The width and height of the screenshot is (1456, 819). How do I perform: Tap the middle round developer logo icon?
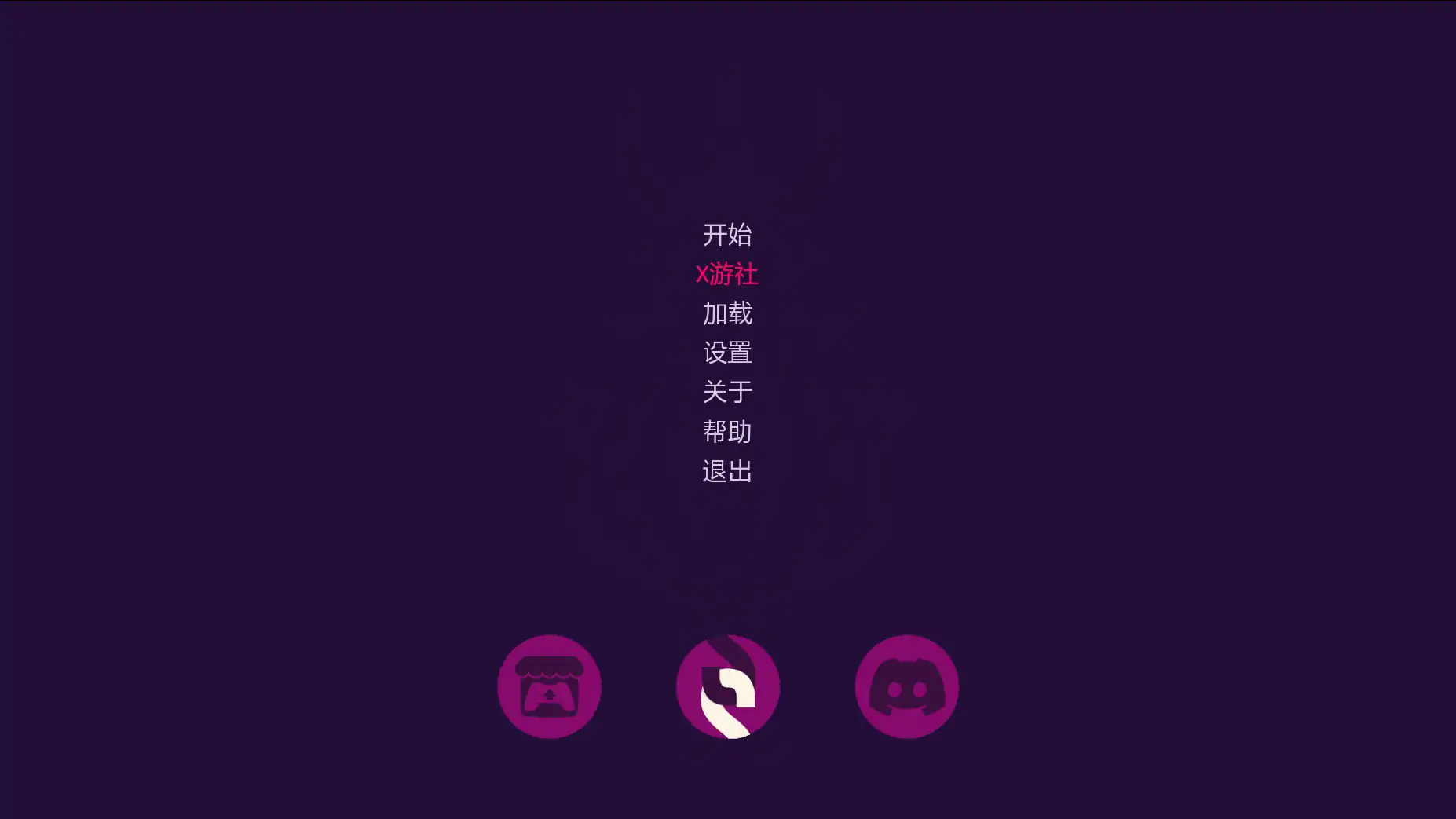click(728, 686)
